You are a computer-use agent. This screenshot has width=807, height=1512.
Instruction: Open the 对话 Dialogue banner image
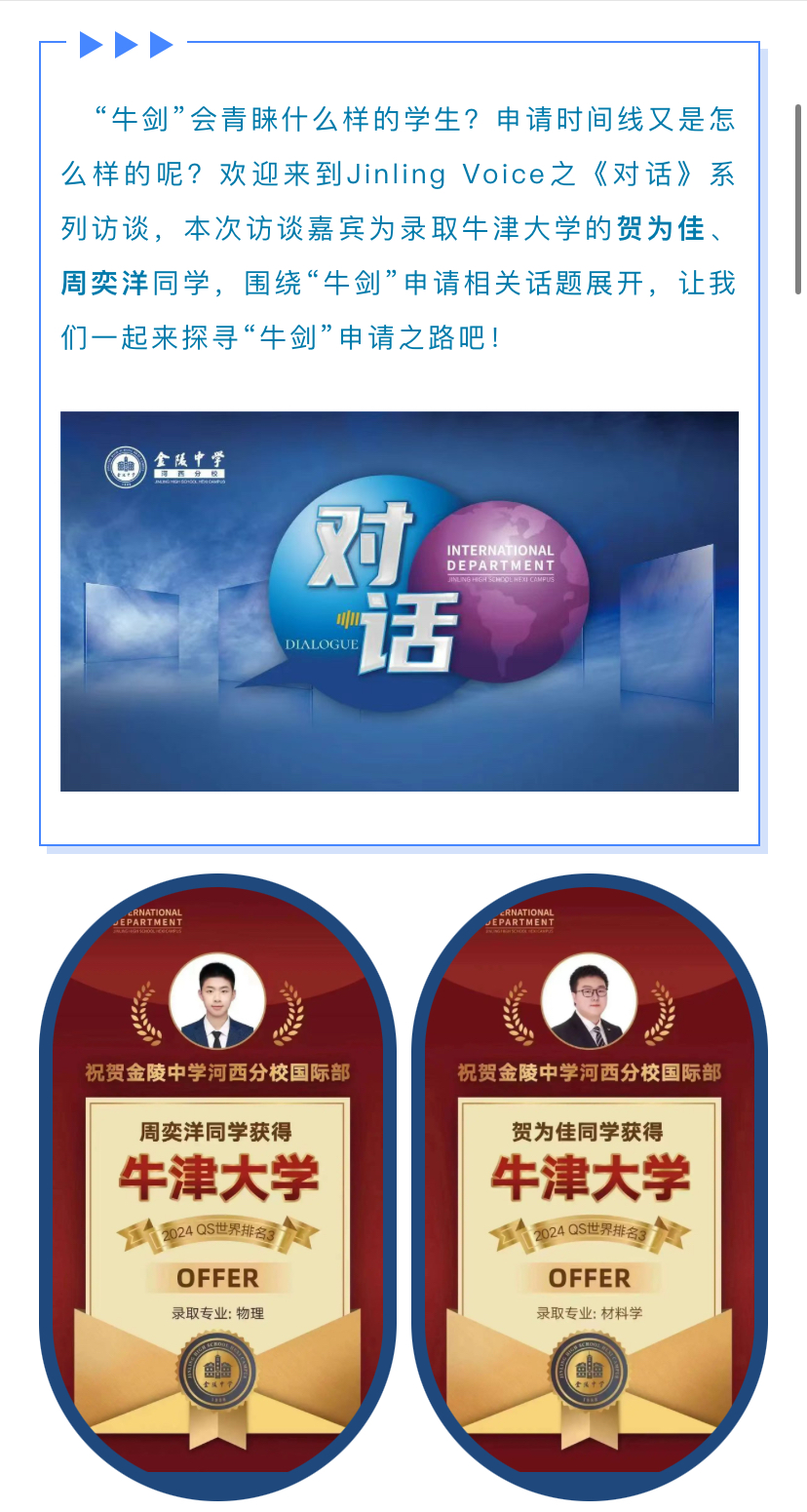(399, 601)
